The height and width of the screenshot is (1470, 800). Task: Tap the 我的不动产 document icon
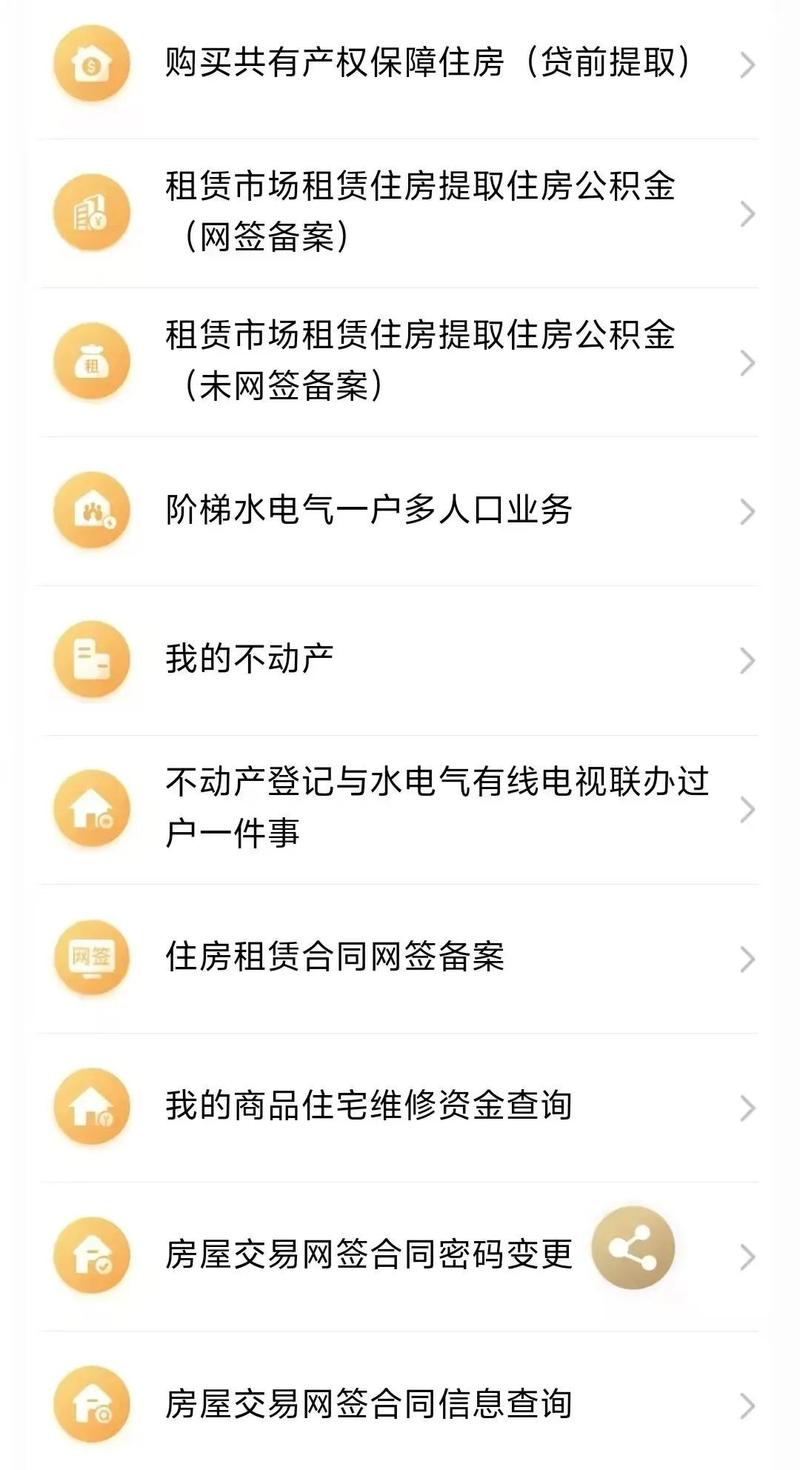tap(92, 659)
